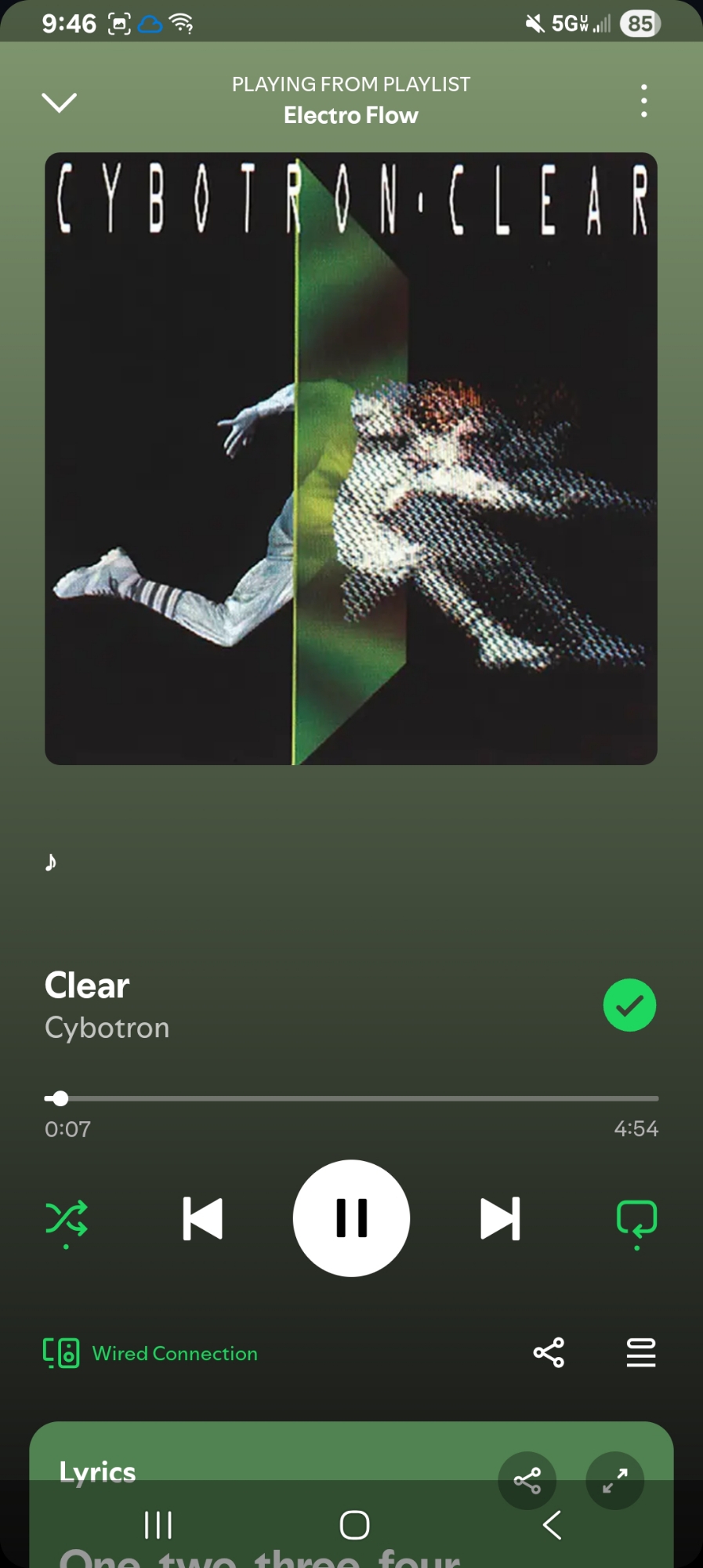703x1568 pixels.
Task: Skip to the next track
Action: (500, 1218)
